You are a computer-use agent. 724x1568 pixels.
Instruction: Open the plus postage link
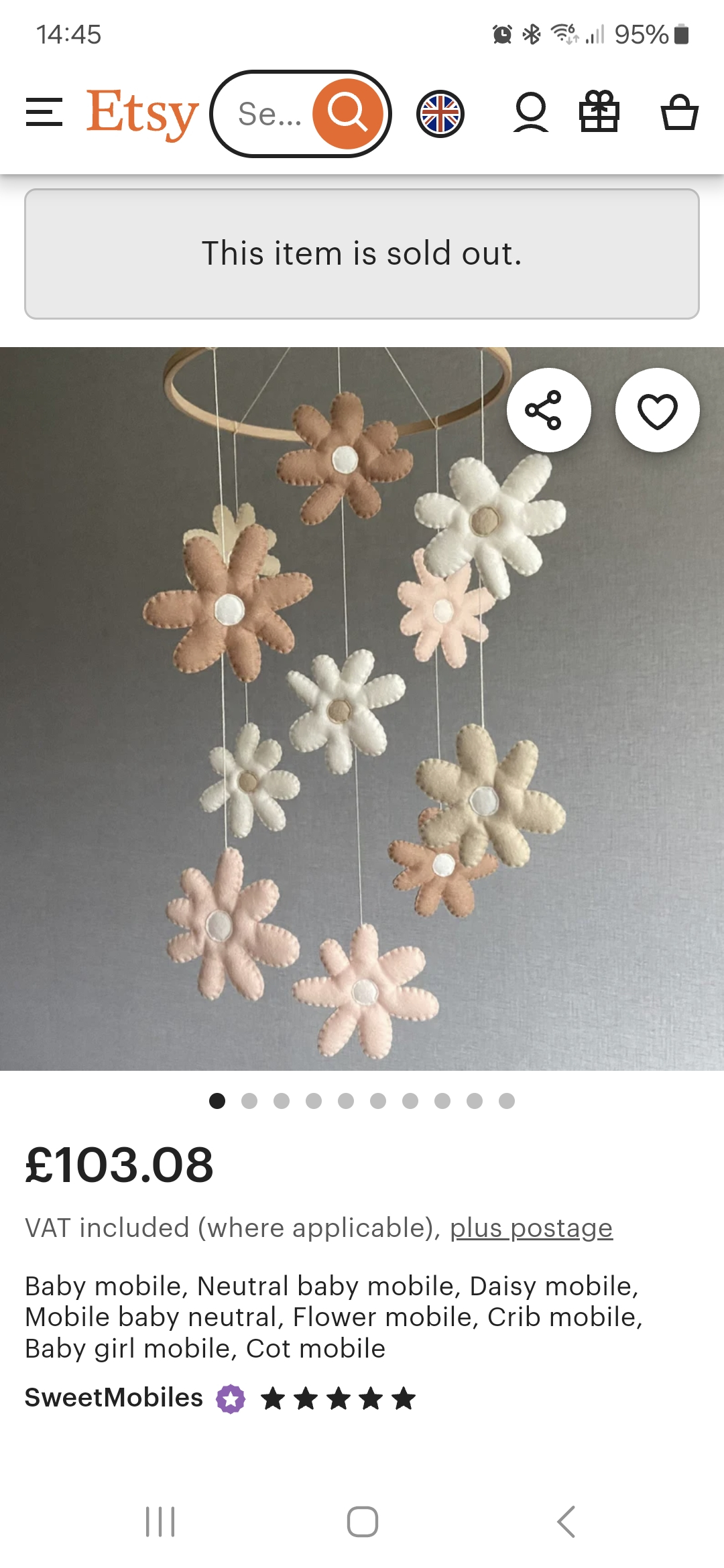[x=531, y=1228]
